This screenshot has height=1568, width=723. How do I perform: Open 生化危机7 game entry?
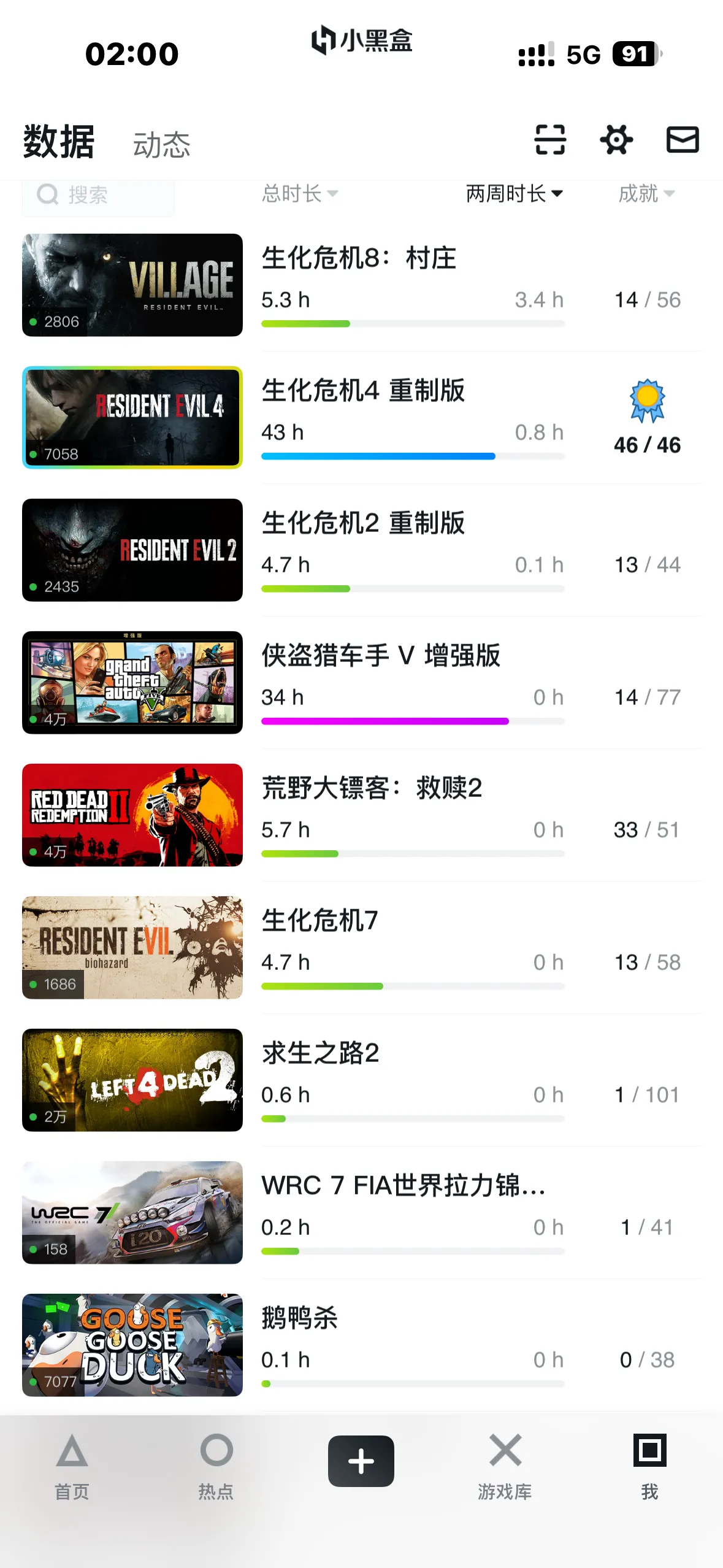point(319,921)
